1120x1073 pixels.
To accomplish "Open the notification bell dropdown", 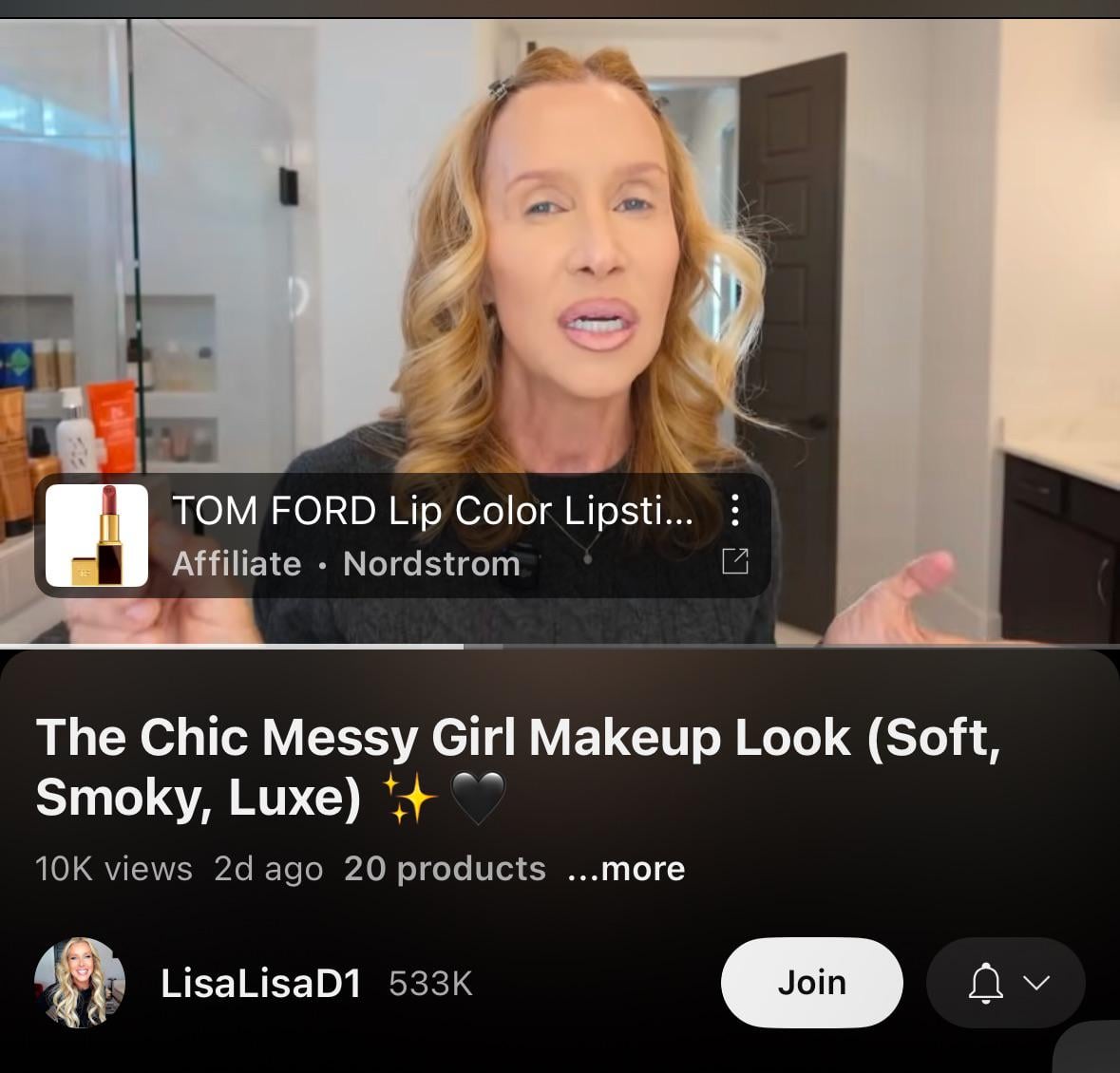I will point(1005,983).
